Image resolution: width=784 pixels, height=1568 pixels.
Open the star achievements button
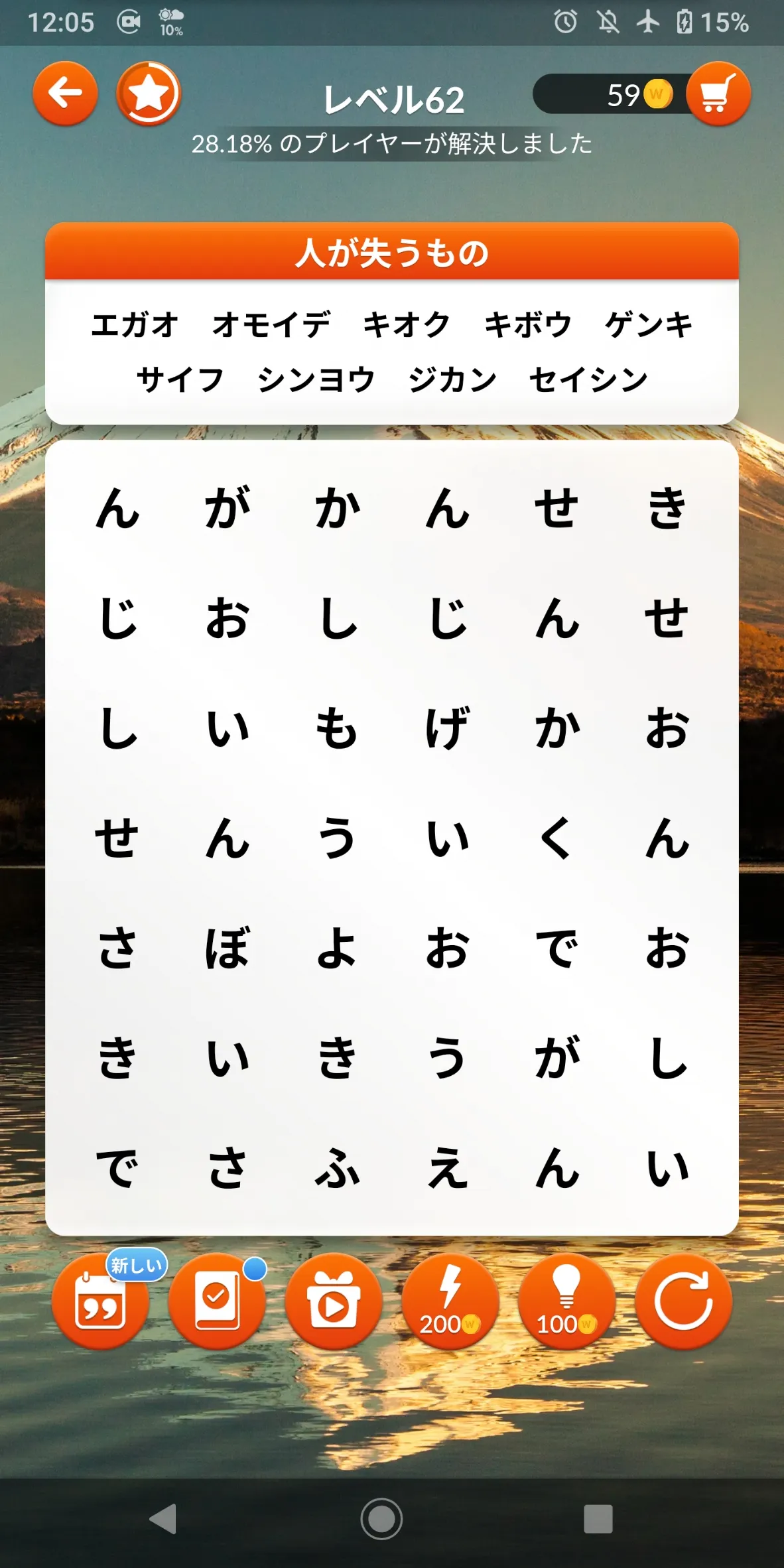pyautogui.click(x=149, y=94)
